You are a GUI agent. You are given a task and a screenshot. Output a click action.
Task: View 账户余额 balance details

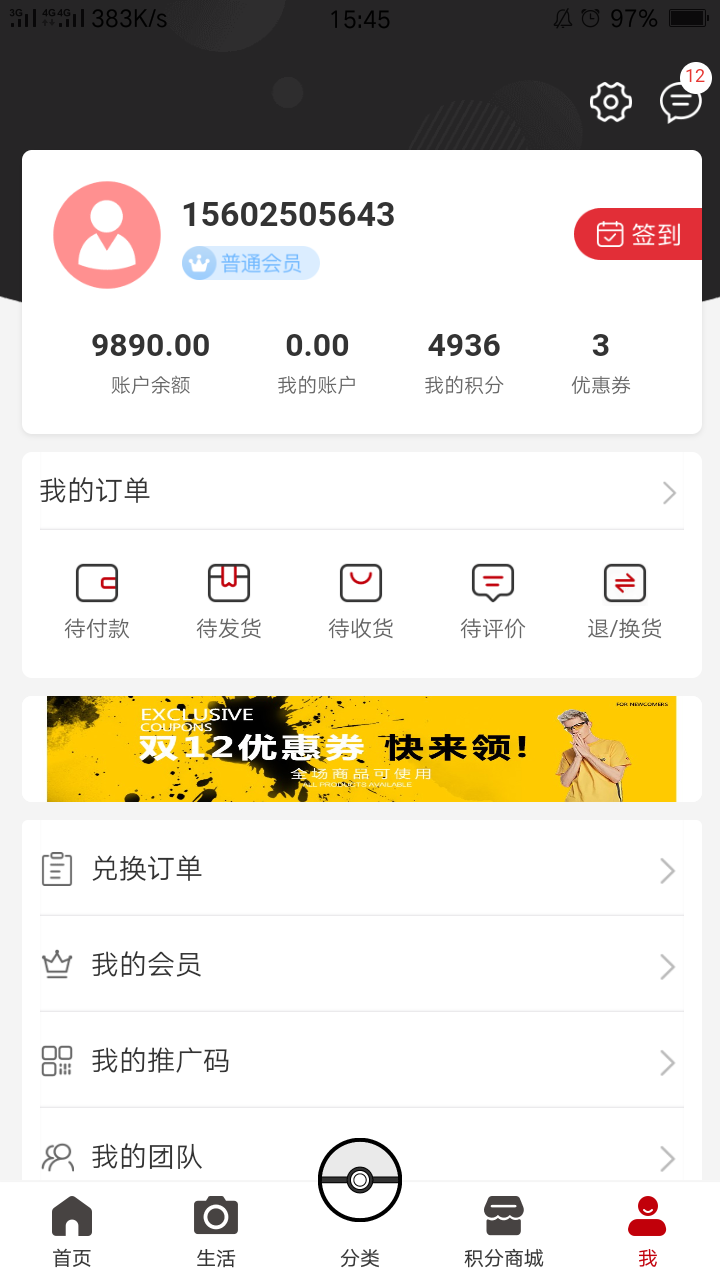(x=151, y=363)
